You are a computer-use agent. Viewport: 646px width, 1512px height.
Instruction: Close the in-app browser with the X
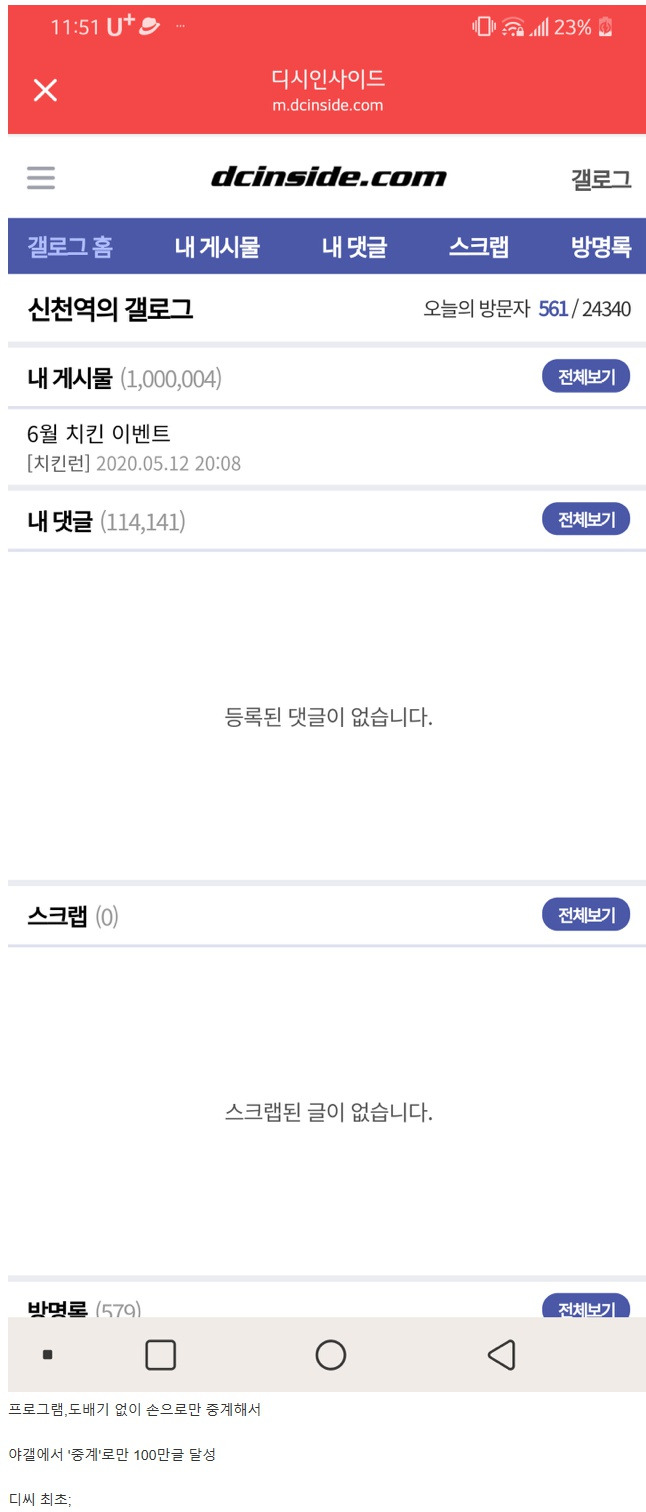tap(45, 90)
